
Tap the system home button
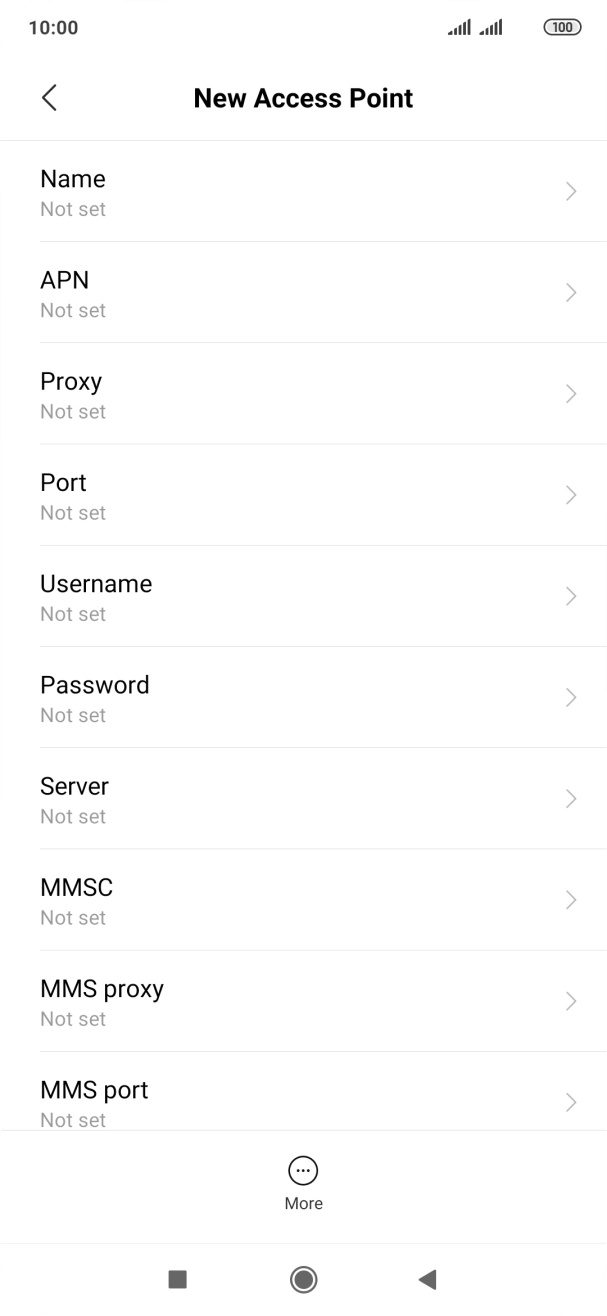coord(303,1278)
